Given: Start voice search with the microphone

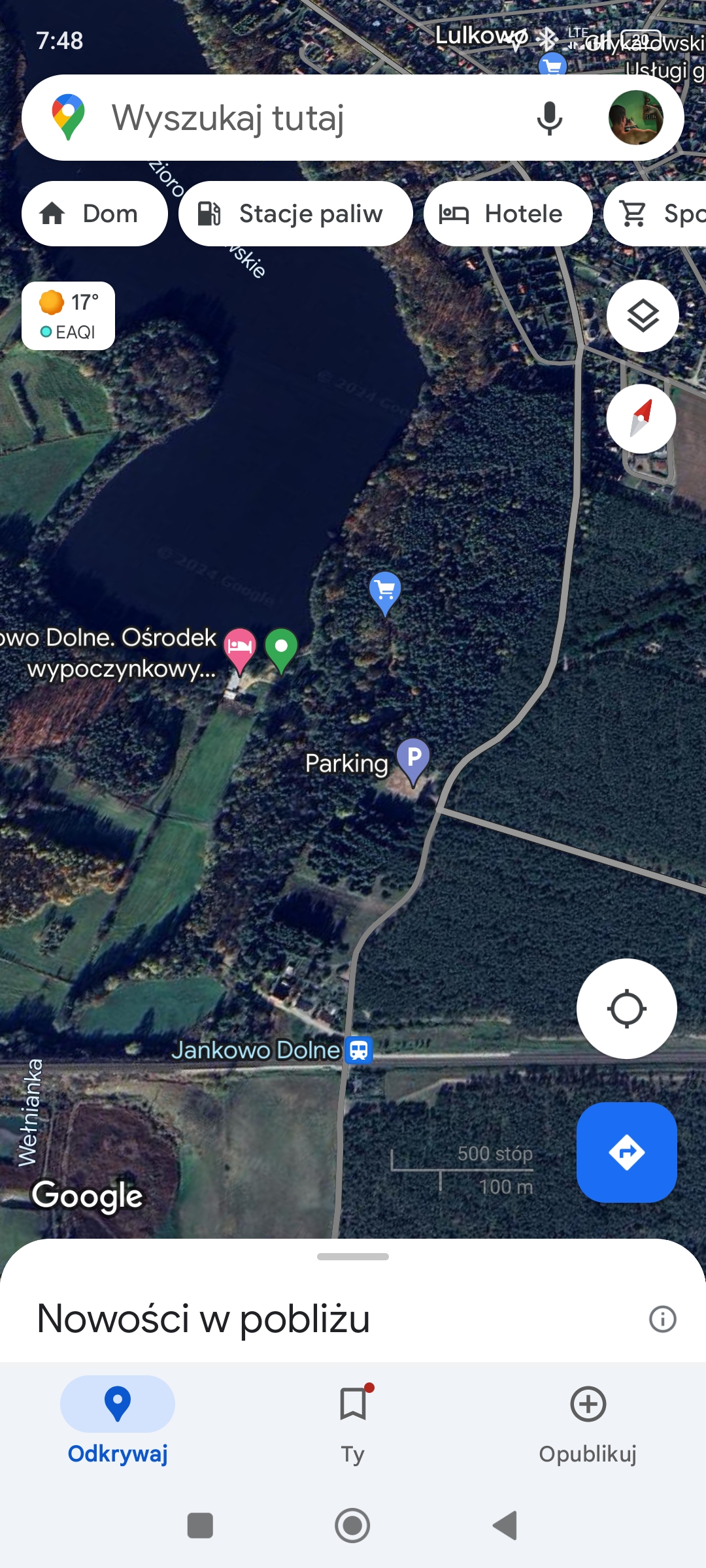Looking at the screenshot, I should pos(549,118).
